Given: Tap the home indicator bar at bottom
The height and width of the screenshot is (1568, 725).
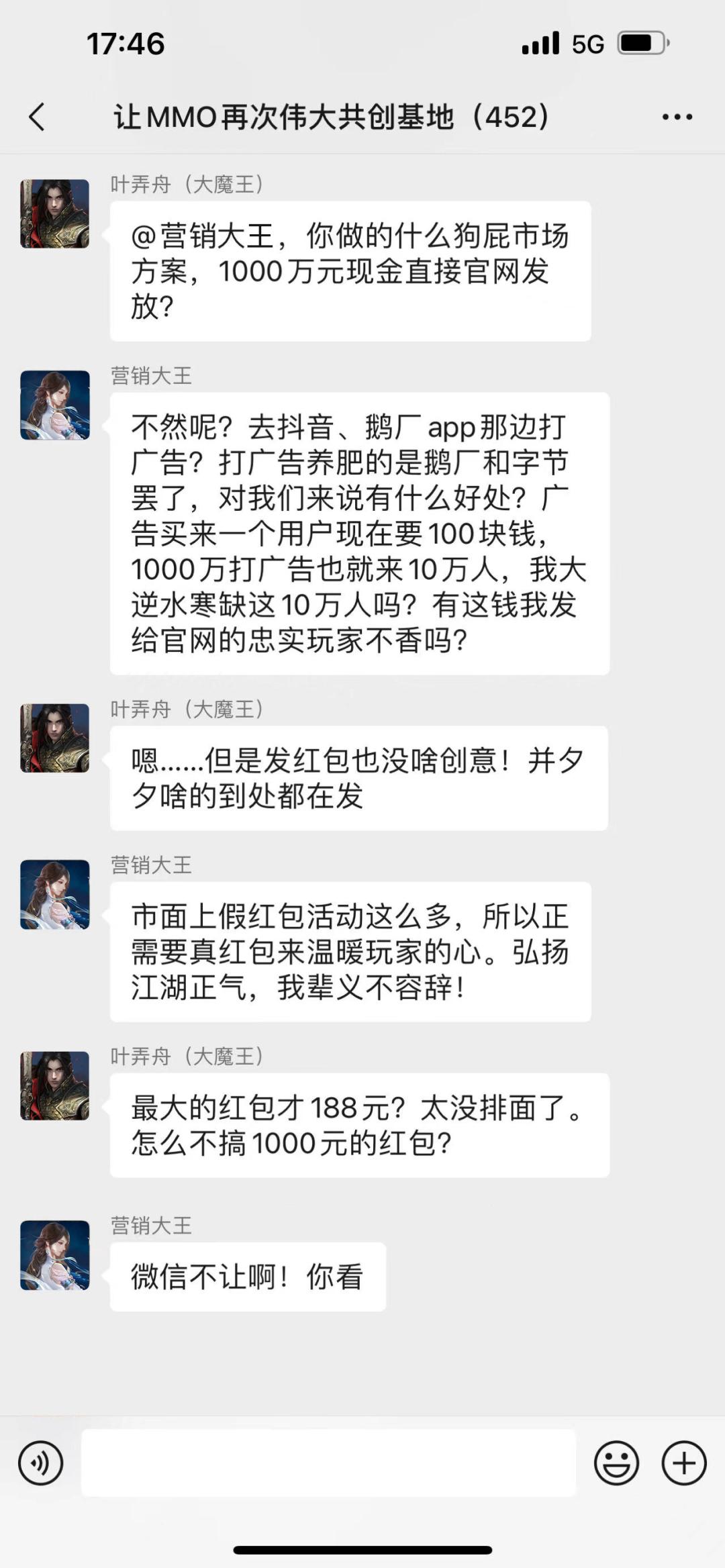Looking at the screenshot, I should (362, 1551).
